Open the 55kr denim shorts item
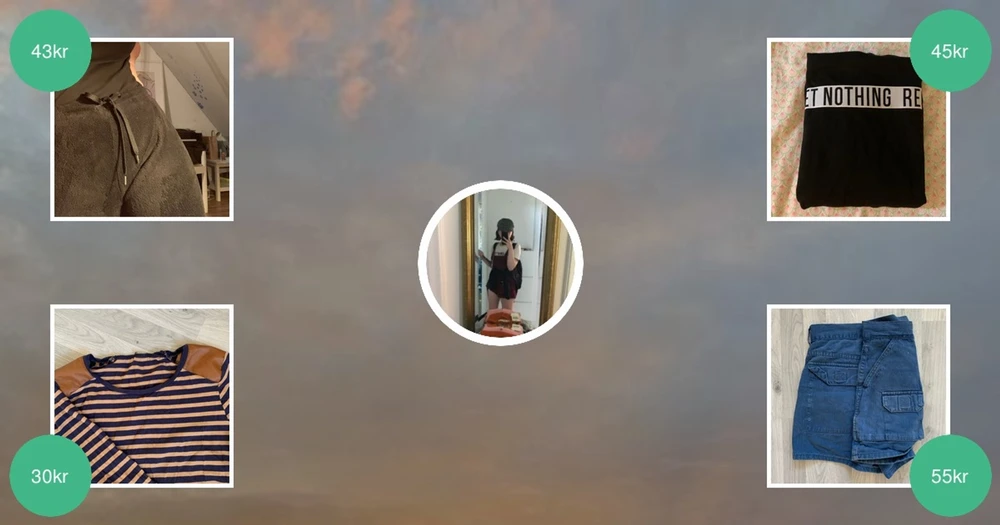 [857, 395]
